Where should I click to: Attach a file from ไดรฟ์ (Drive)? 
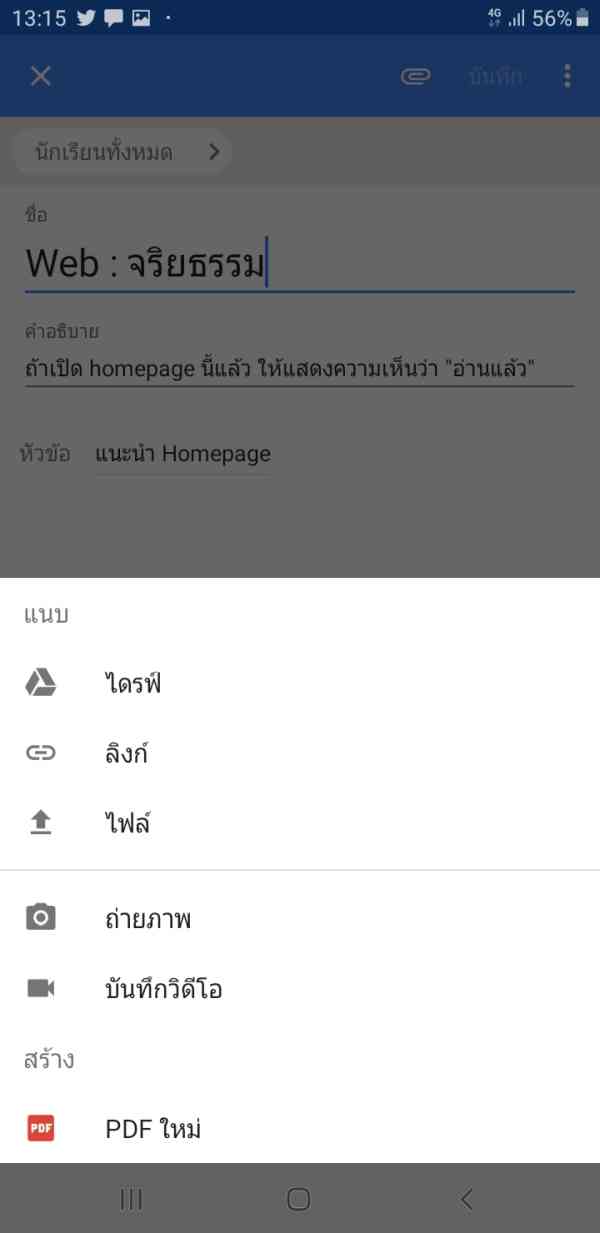click(x=300, y=684)
